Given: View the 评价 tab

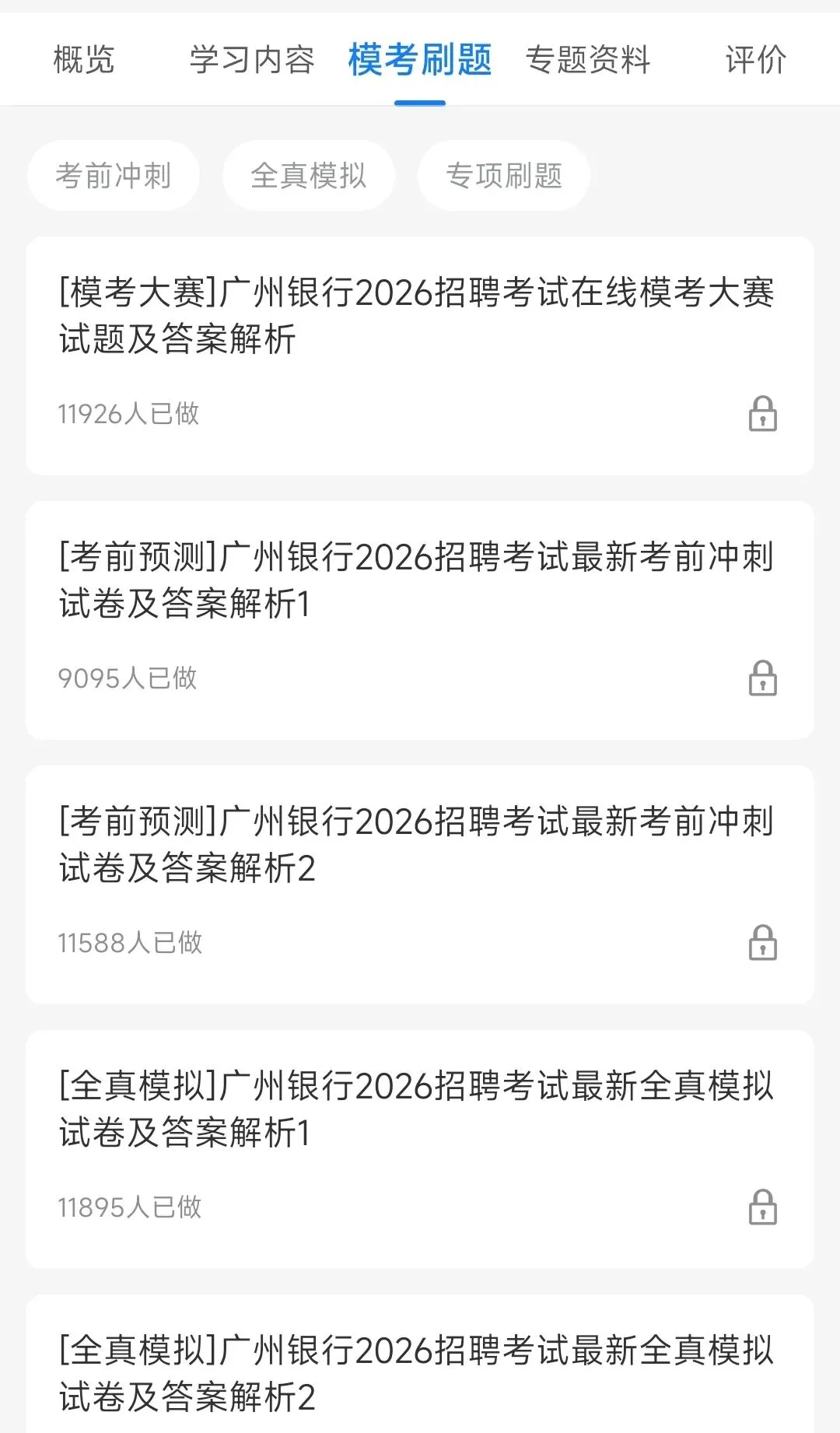Looking at the screenshot, I should [755, 60].
